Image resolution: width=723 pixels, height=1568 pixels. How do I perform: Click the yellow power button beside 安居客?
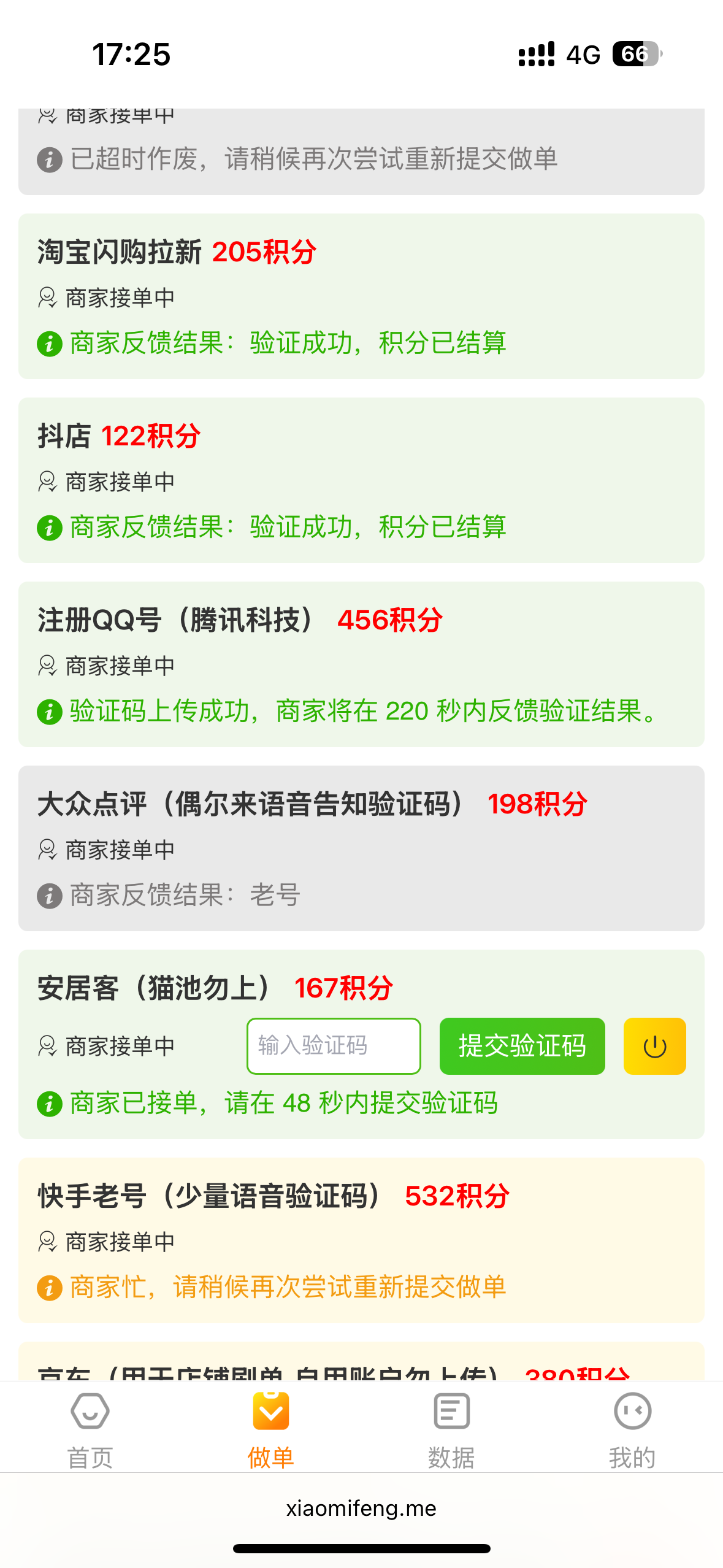pyautogui.click(x=654, y=1046)
